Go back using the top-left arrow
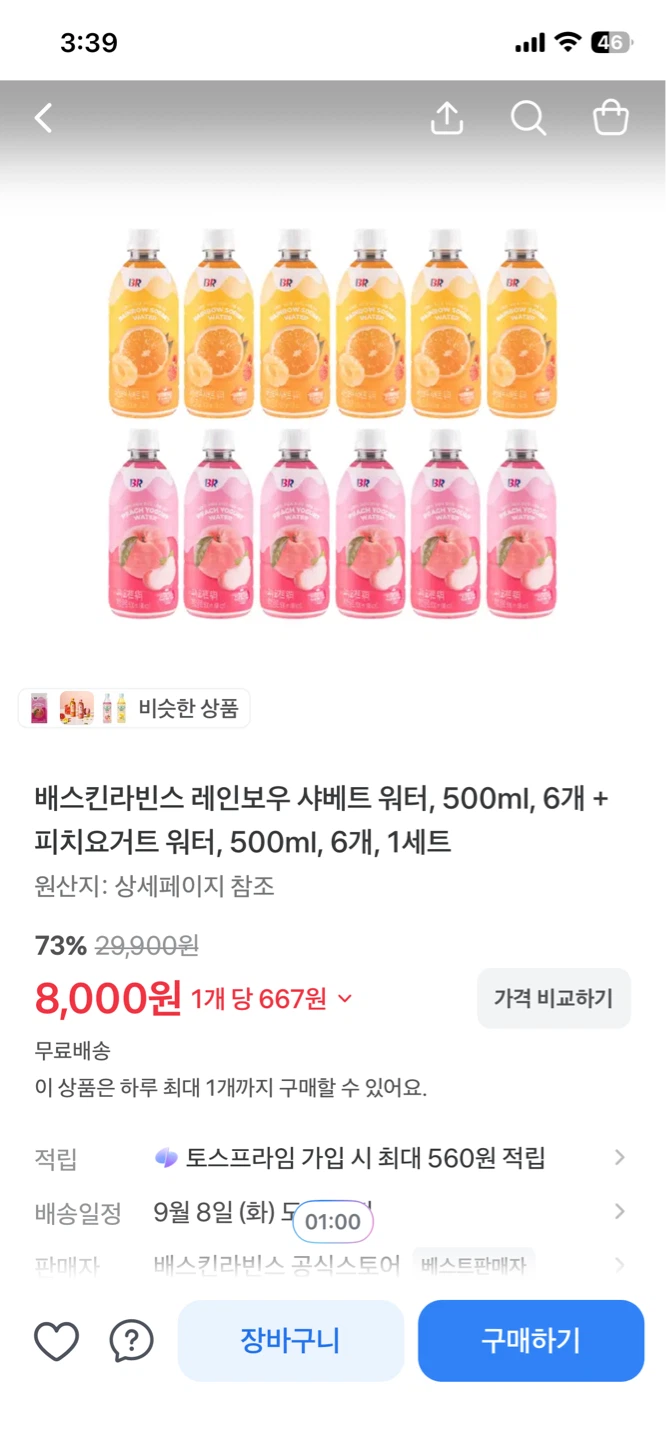Viewport: 666px width, 1440px height. pos(43,119)
